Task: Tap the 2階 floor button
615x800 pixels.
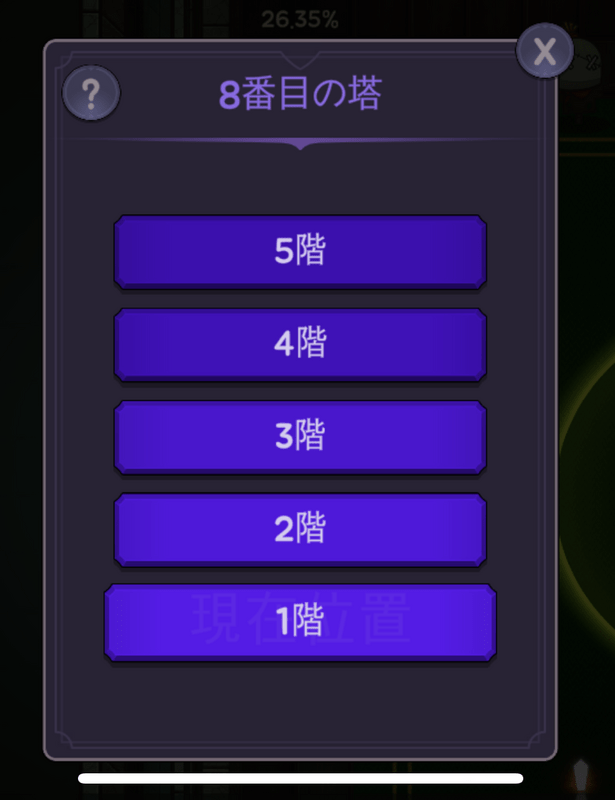Action: click(300, 529)
